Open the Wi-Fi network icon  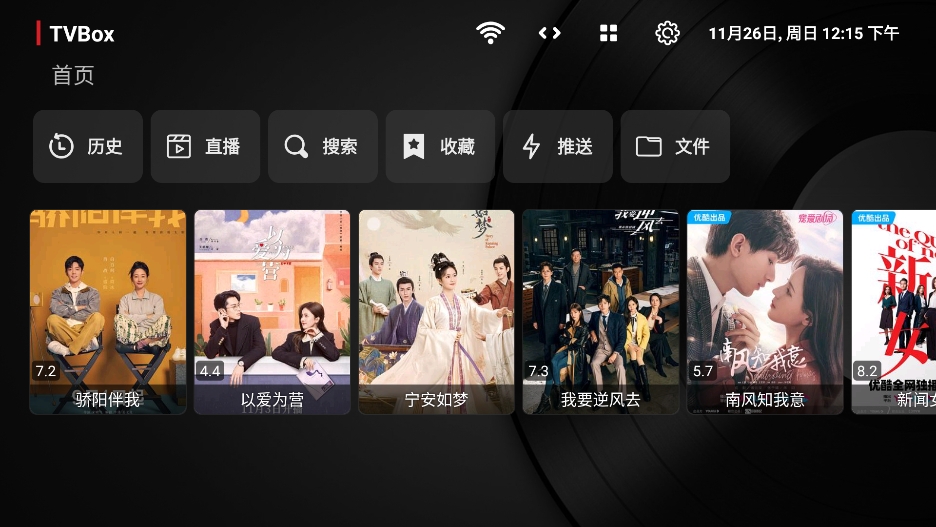coord(490,33)
